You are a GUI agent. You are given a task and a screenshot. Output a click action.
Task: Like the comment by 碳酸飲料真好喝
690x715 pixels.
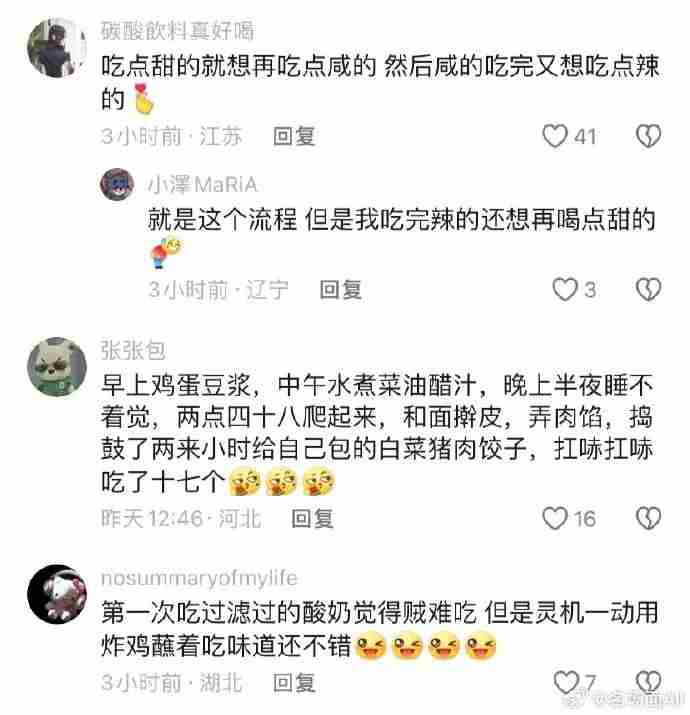(553, 136)
